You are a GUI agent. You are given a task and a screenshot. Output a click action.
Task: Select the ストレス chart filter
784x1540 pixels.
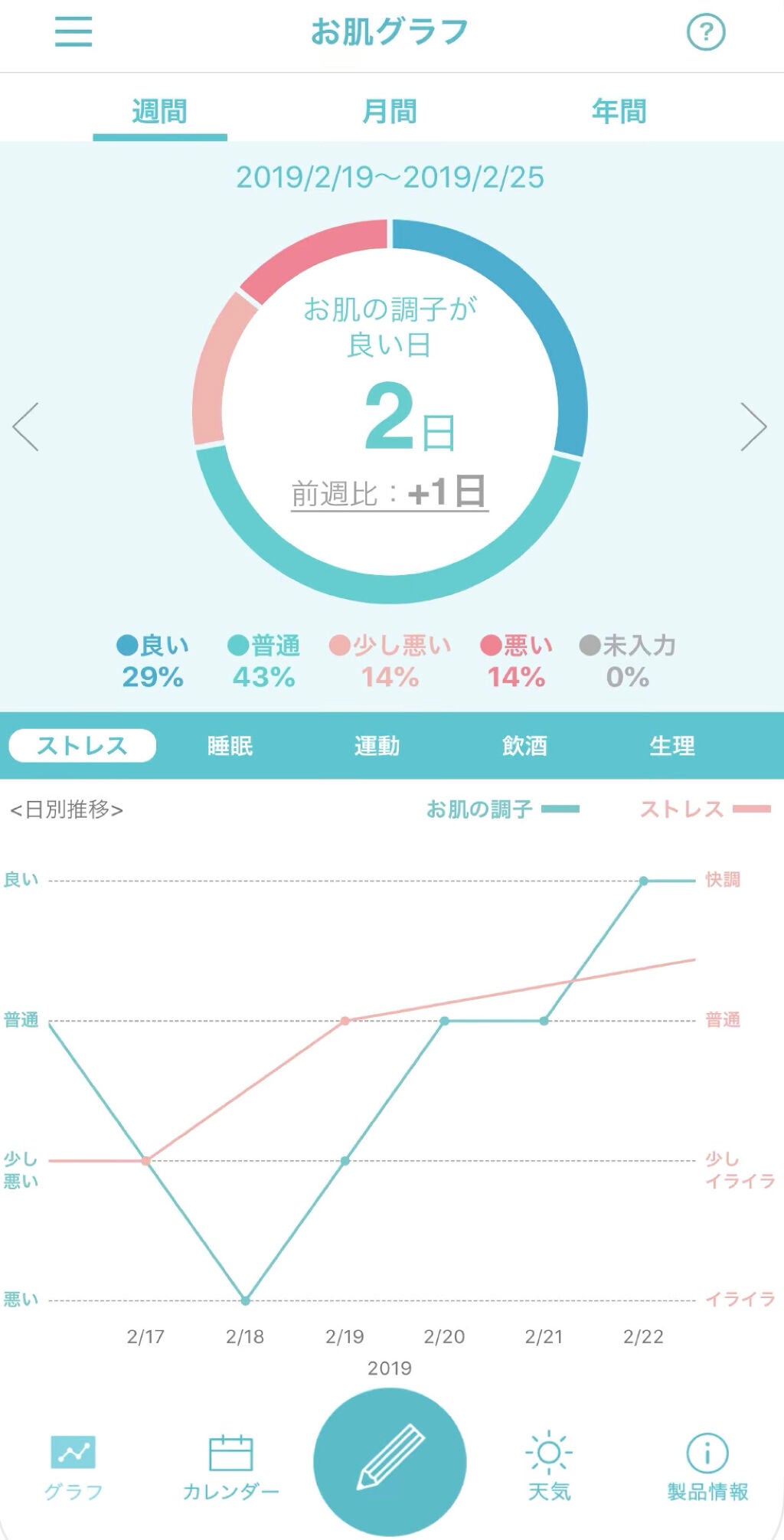(82, 746)
